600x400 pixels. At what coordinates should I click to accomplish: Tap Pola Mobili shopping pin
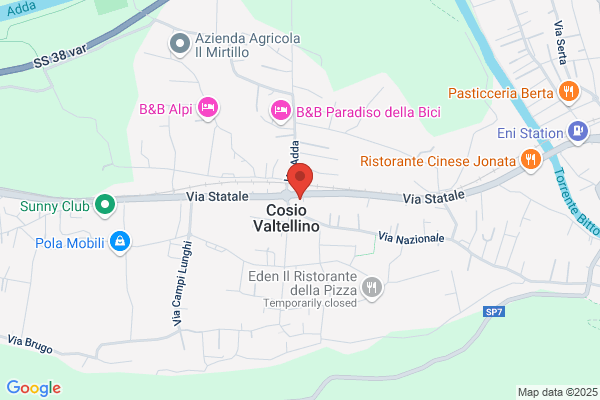120,242
